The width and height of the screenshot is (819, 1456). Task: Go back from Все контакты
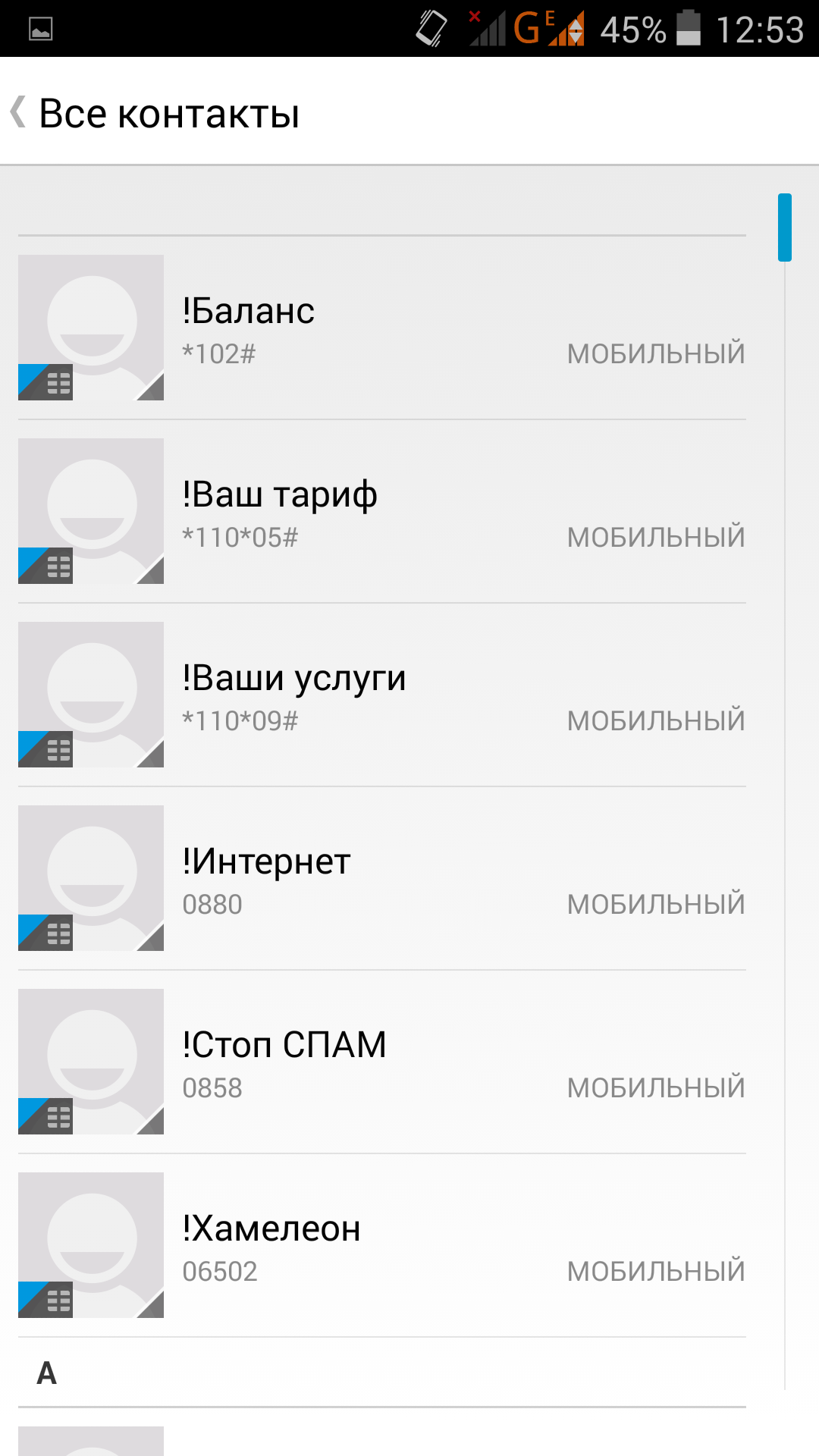click(20, 113)
